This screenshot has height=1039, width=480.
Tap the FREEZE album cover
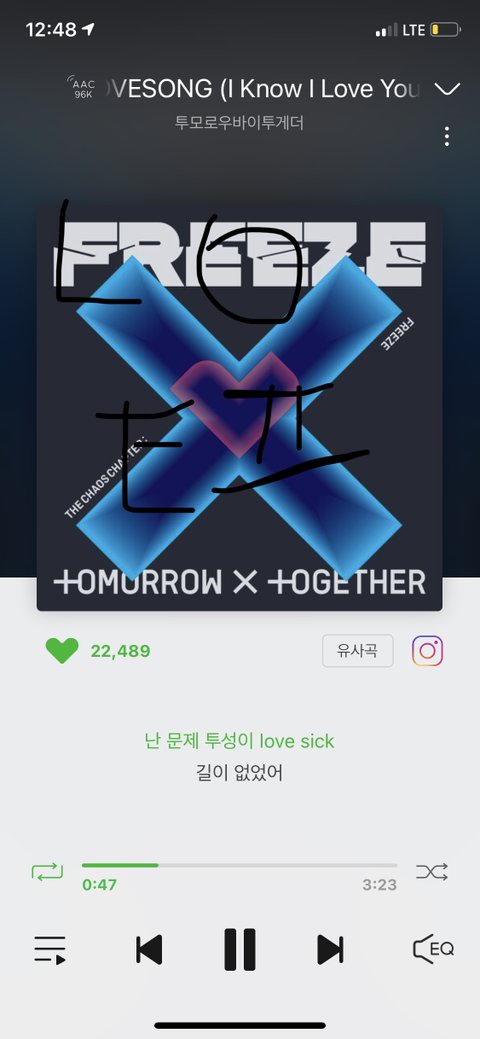239,408
